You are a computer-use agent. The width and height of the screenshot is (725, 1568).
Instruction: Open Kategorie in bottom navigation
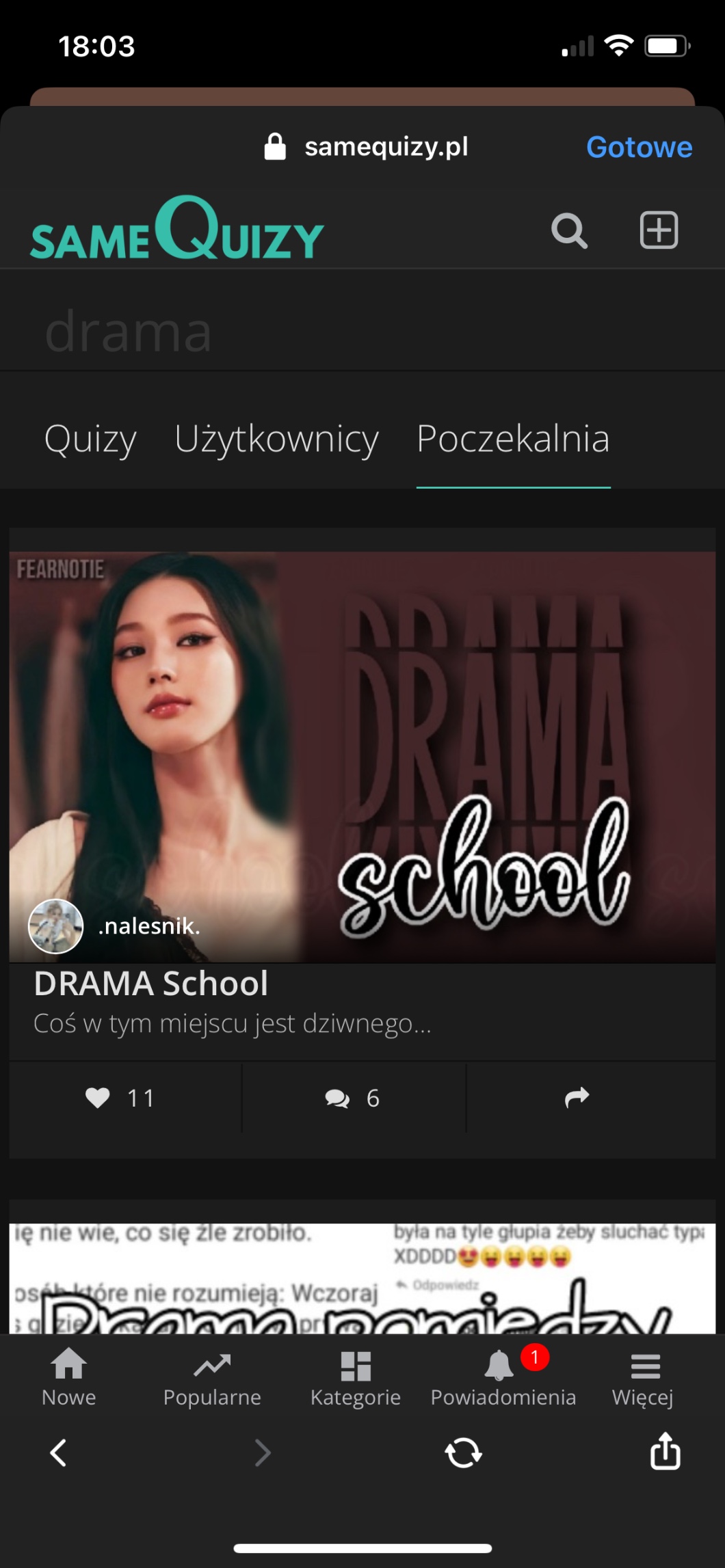point(356,1377)
